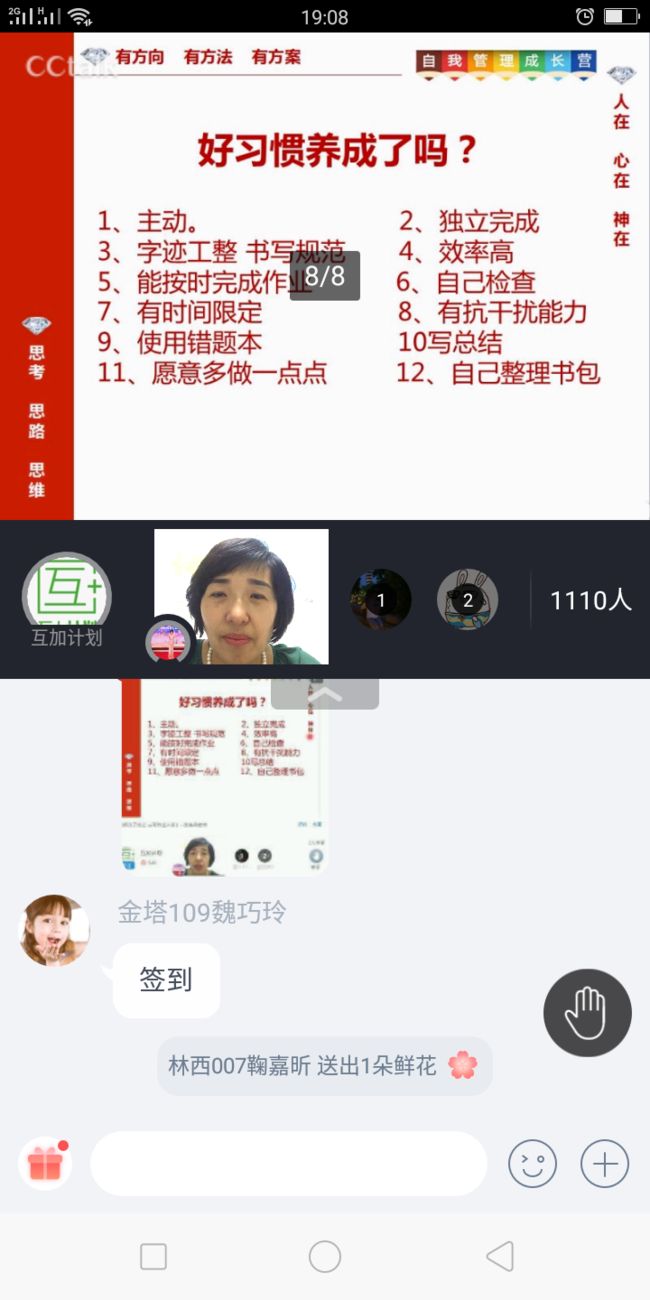Raise hand with the hand button

(587, 1013)
